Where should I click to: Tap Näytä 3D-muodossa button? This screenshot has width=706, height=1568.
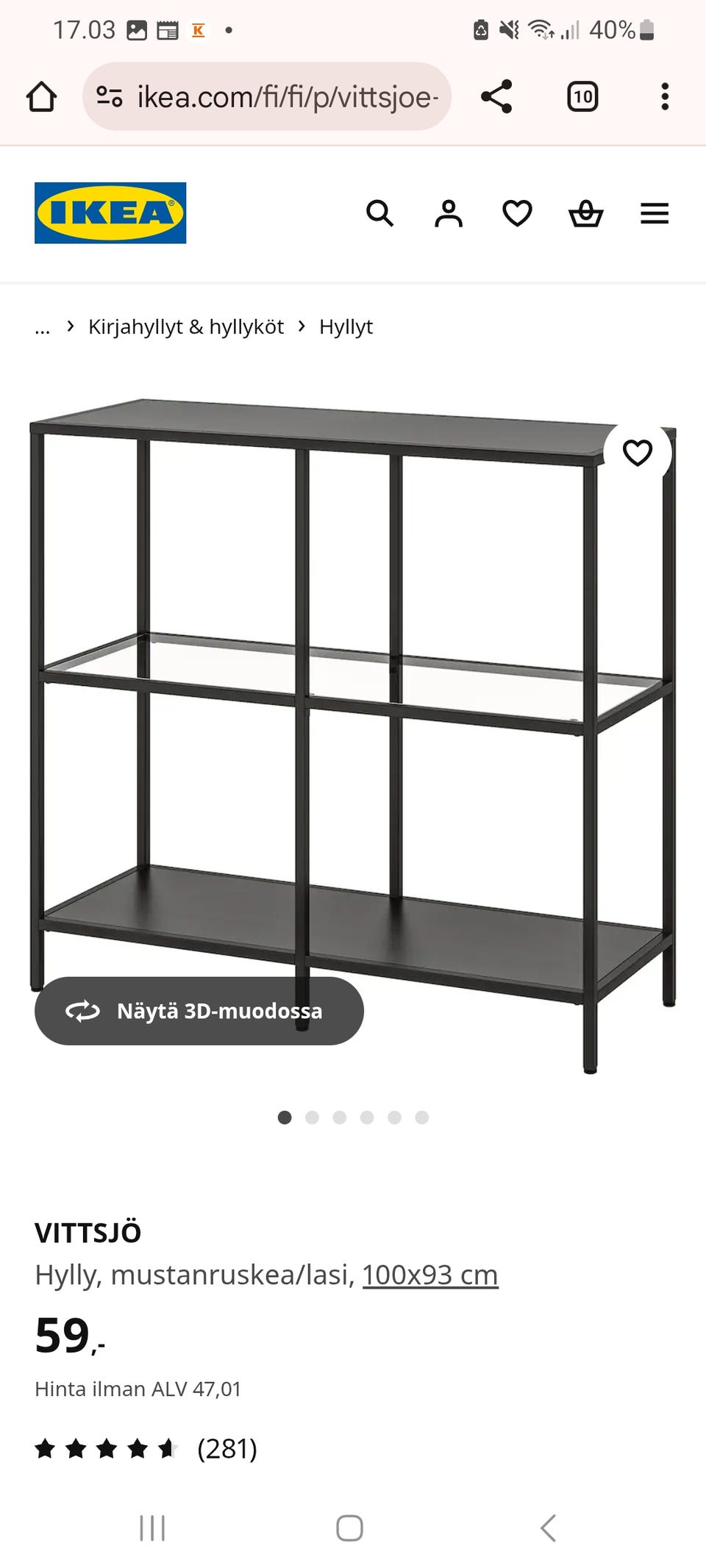tap(199, 1011)
